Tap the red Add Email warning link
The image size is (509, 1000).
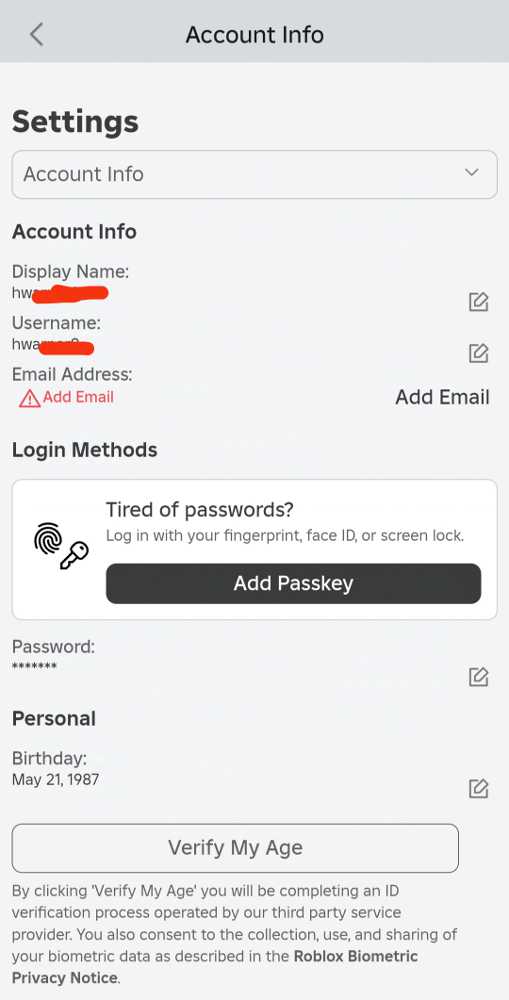click(66, 397)
